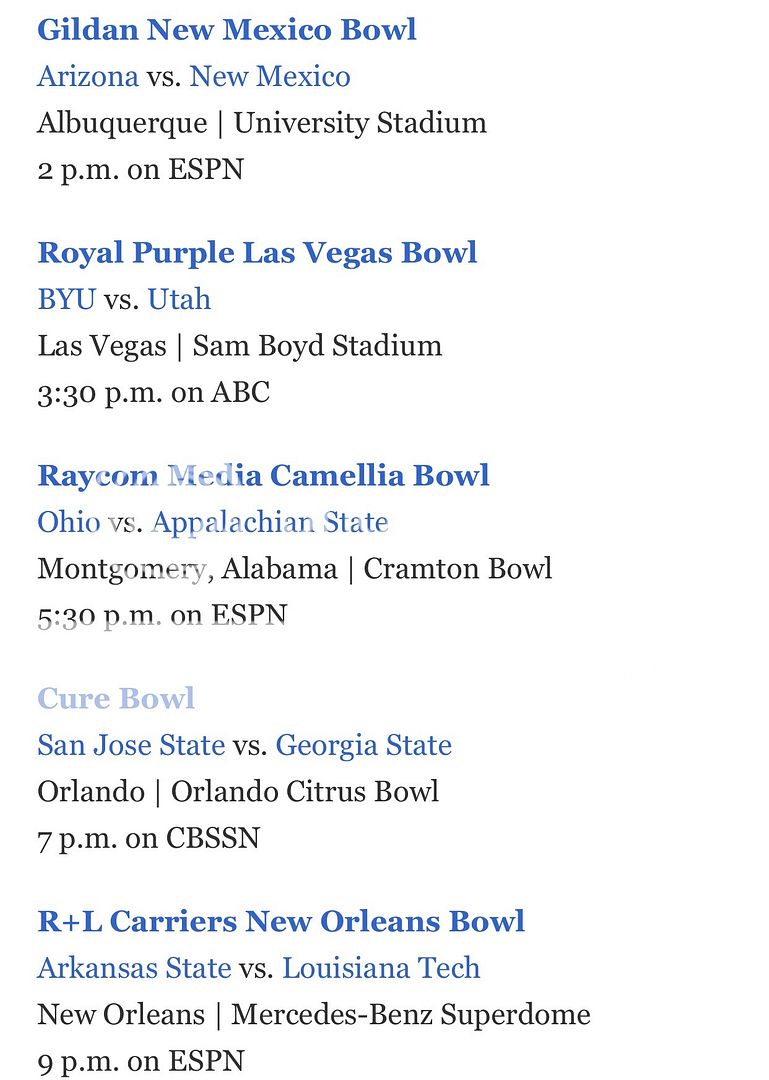Image resolution: width=769 pixels, height=1080 pixels.
Task: Open the R+L Carriers New Orleans Bowl link
Action: (x=281, y=921)
